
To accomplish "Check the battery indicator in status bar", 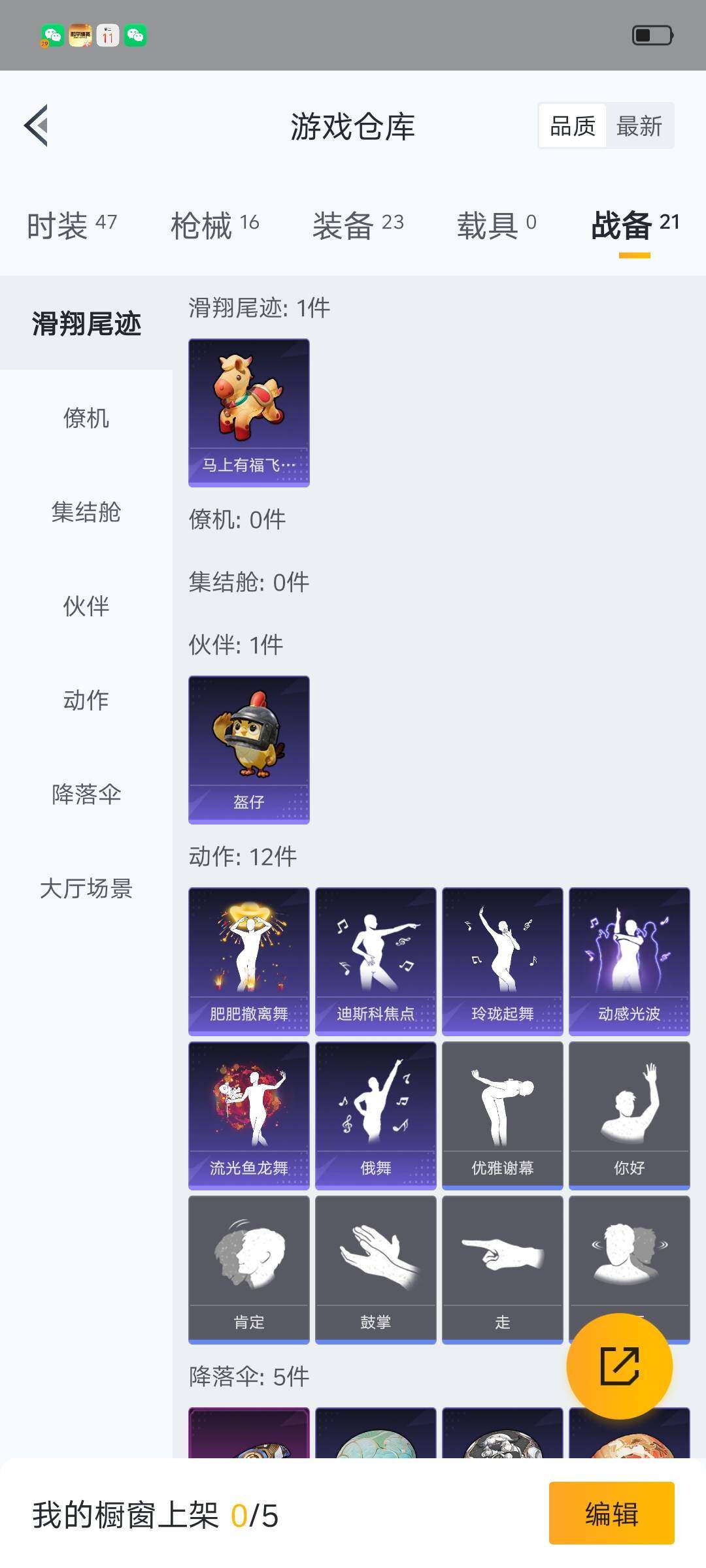I will 651,36.
